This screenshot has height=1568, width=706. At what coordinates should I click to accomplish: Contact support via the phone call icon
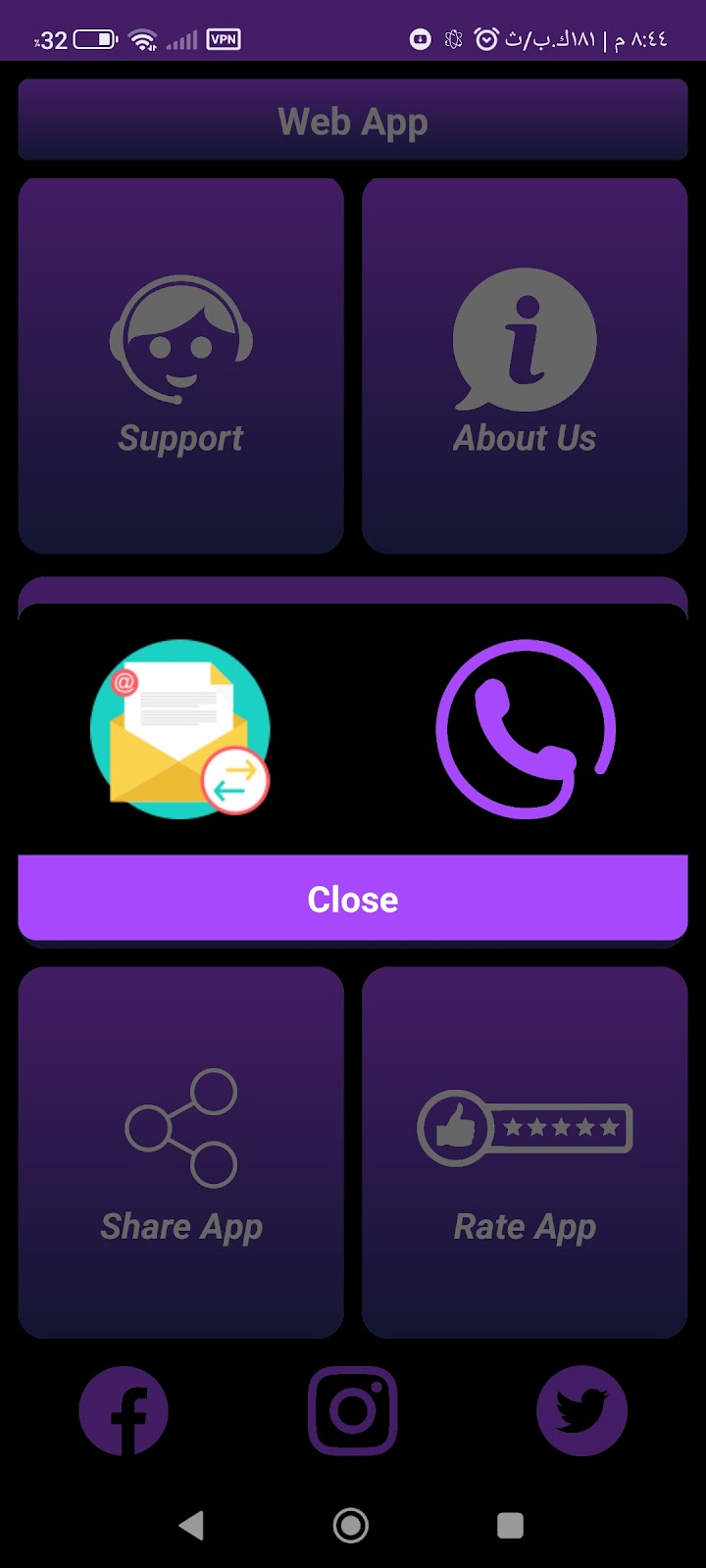pyautogui.click(x=526, y=729)
